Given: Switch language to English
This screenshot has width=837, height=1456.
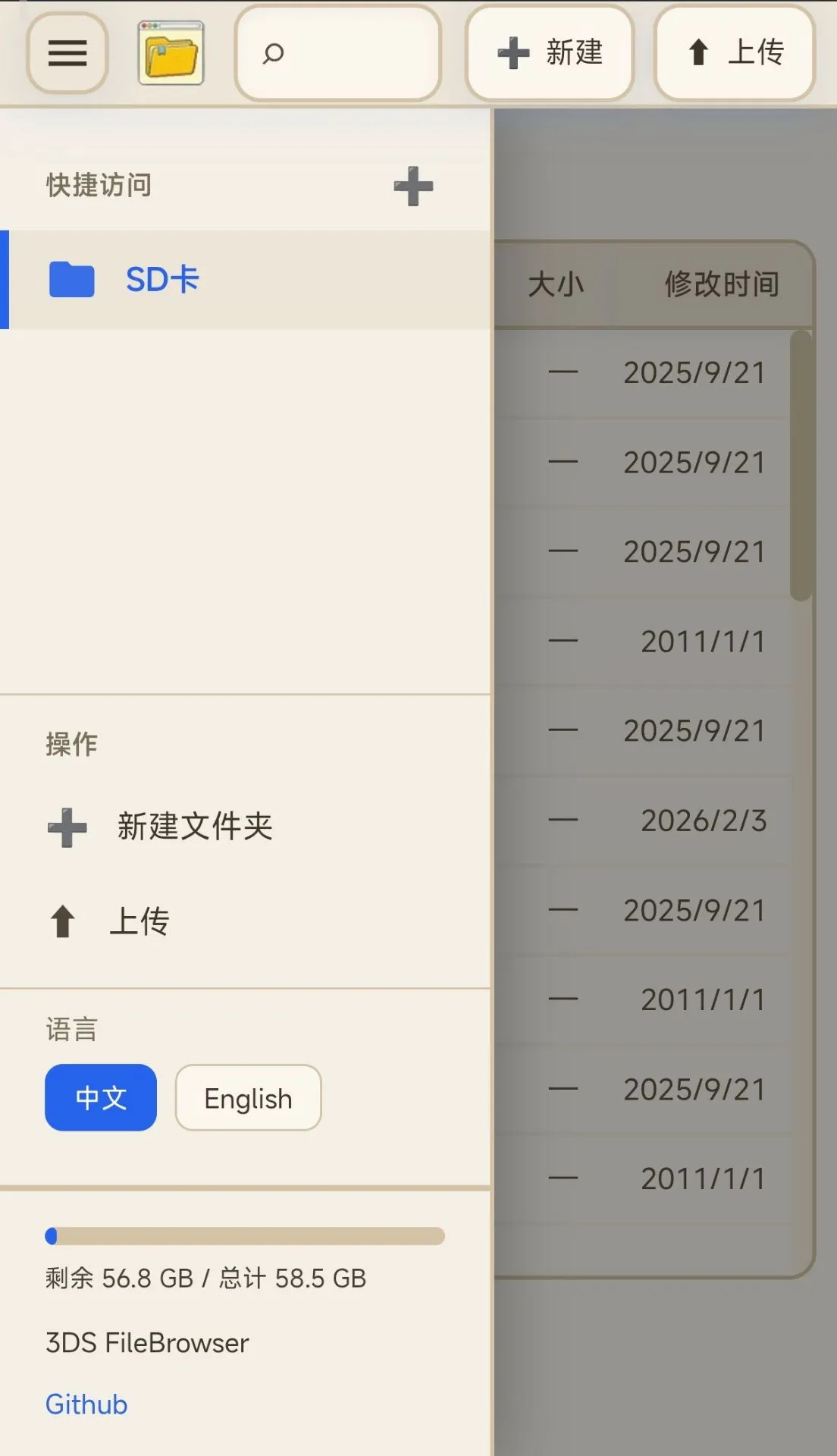Looking at the screenshot, I should tap(248, 1097).
